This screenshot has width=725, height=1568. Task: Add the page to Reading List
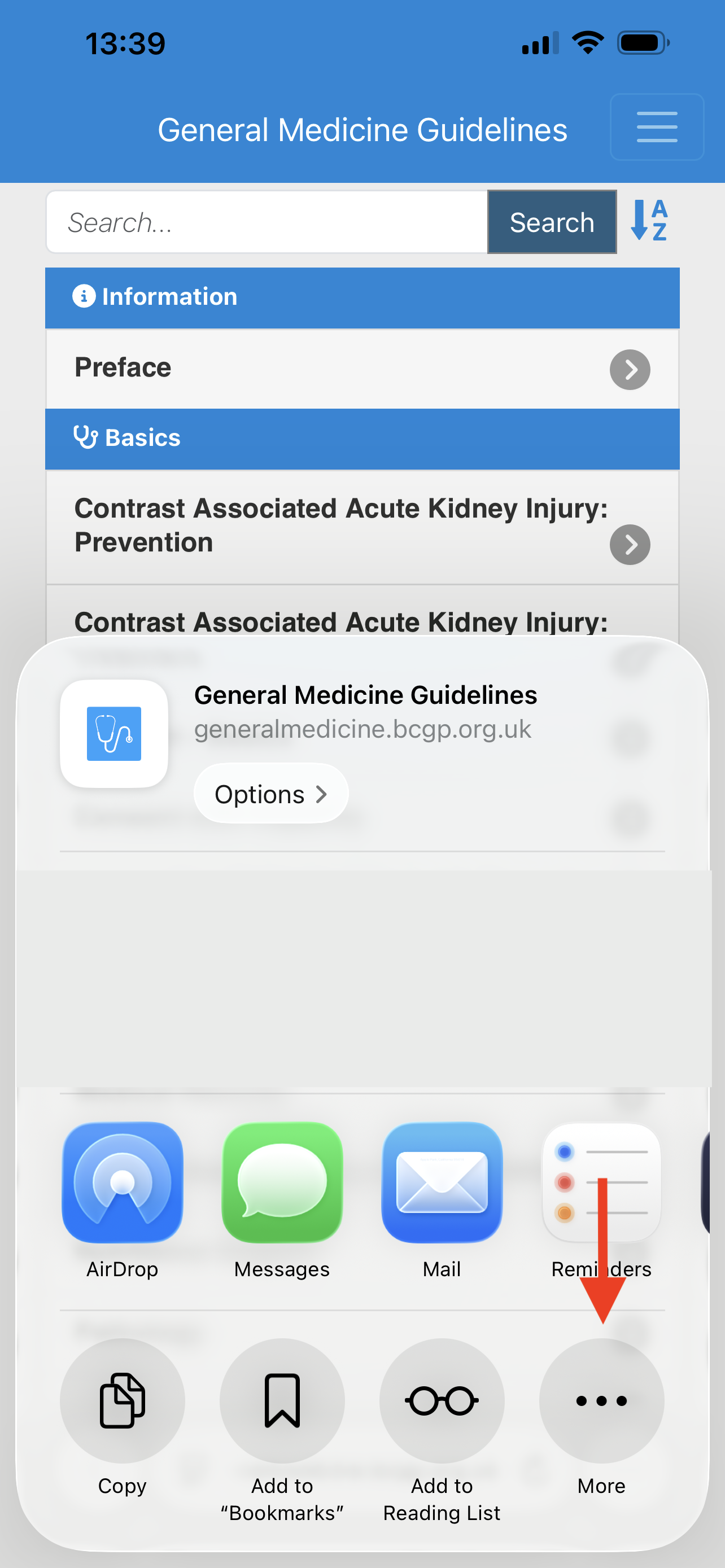[x=442, y=1430]
